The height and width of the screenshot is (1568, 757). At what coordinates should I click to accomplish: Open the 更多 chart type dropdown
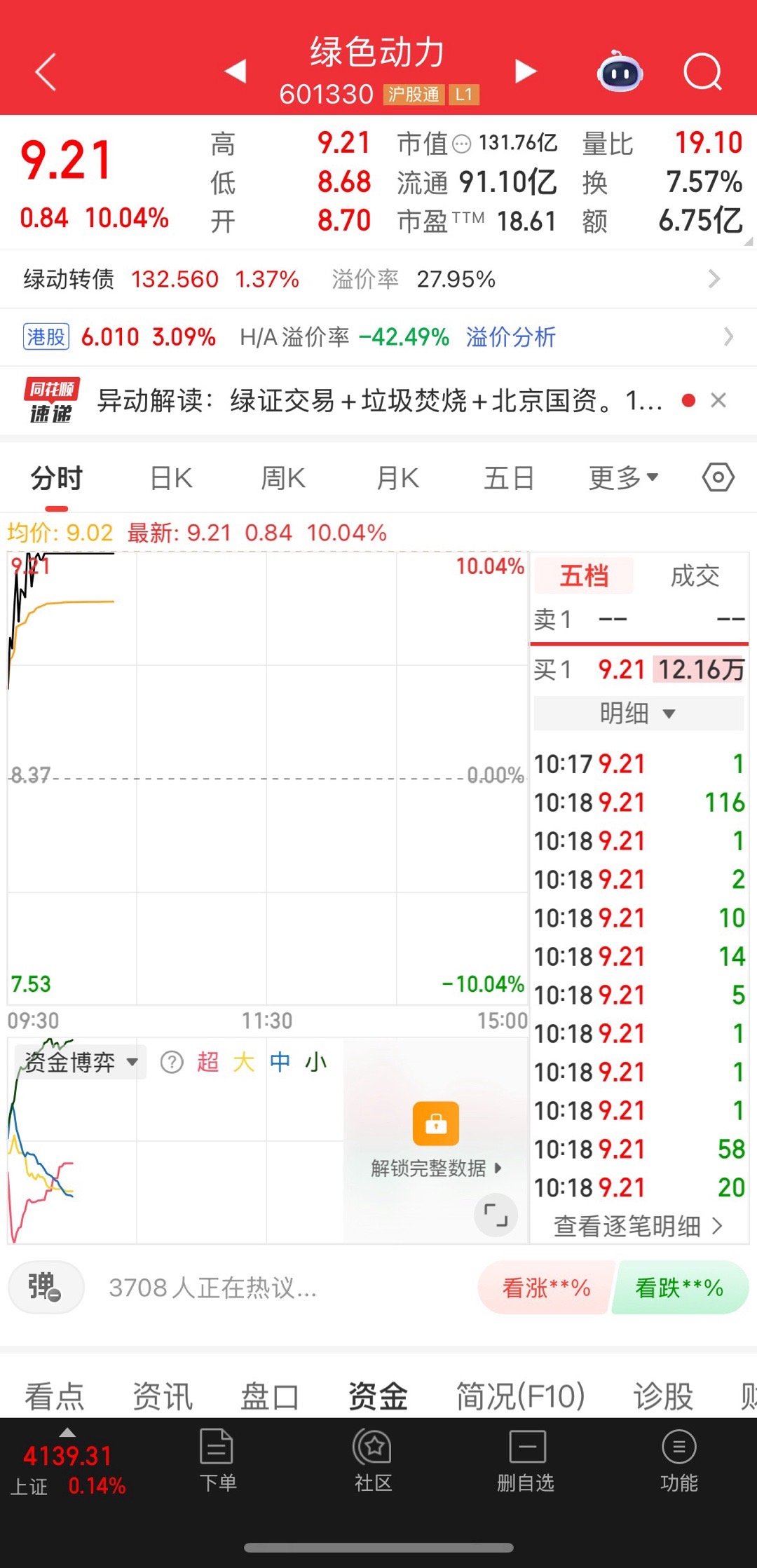622,477
